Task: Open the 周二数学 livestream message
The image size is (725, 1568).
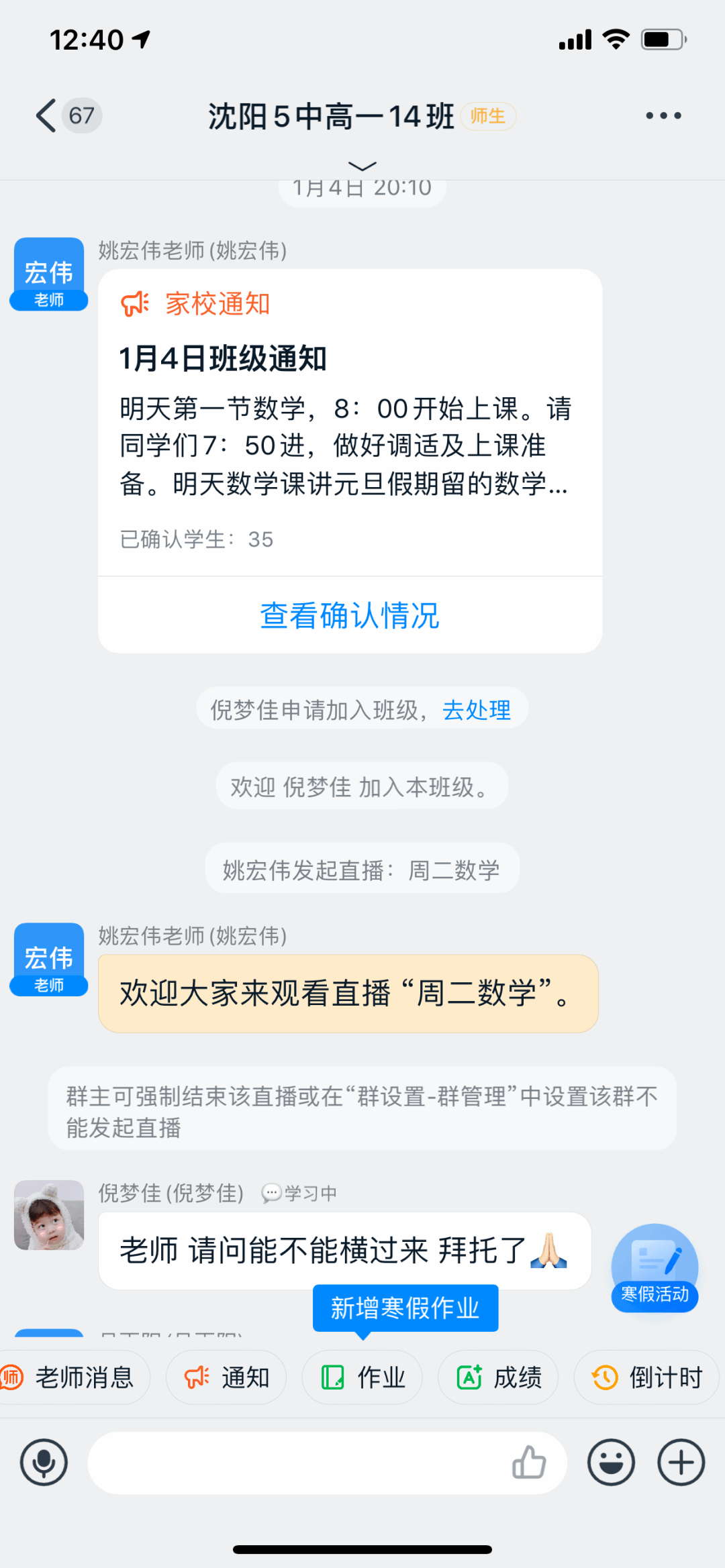Action: click(348, 993)
